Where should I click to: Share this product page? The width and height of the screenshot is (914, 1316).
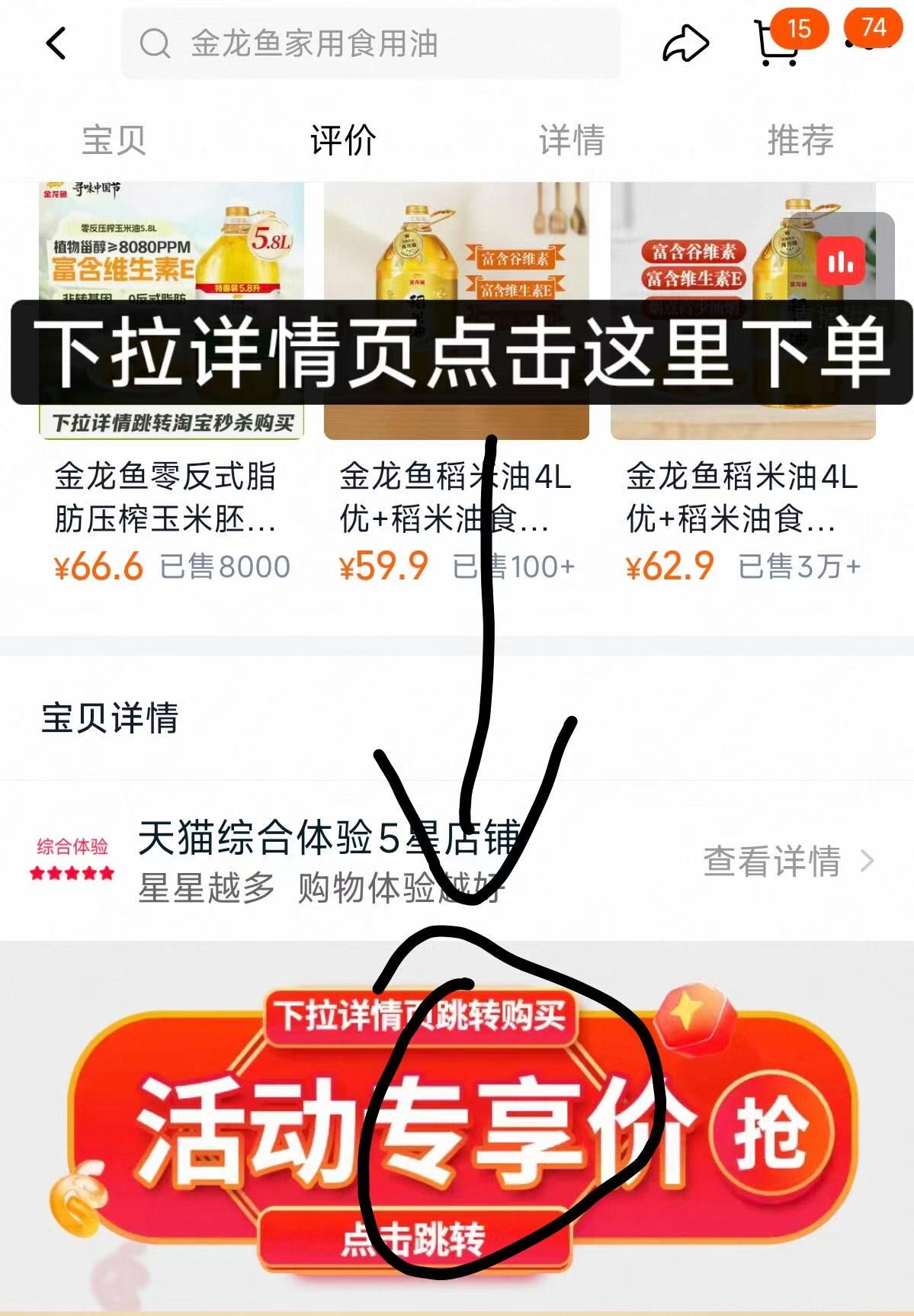click(685, 43)
